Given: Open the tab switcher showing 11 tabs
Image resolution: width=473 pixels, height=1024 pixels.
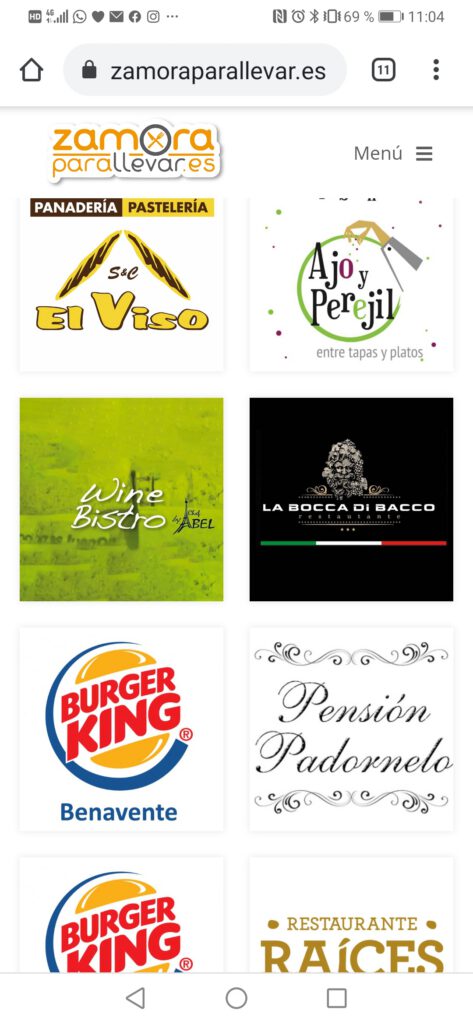Looking at the screenshot, I should pyautogui.click(x=383, y=70).
